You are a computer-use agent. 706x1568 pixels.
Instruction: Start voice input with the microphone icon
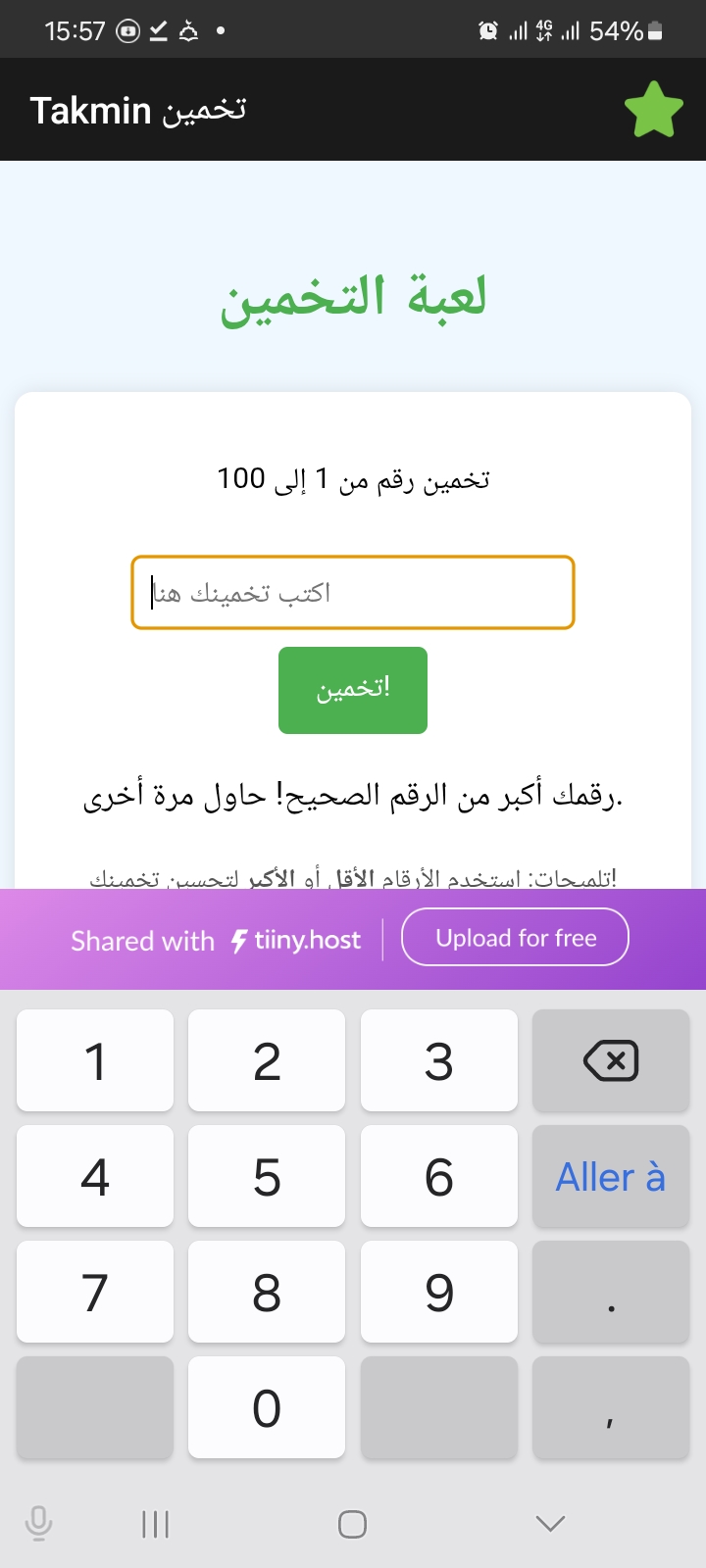tap(38, 1523)
